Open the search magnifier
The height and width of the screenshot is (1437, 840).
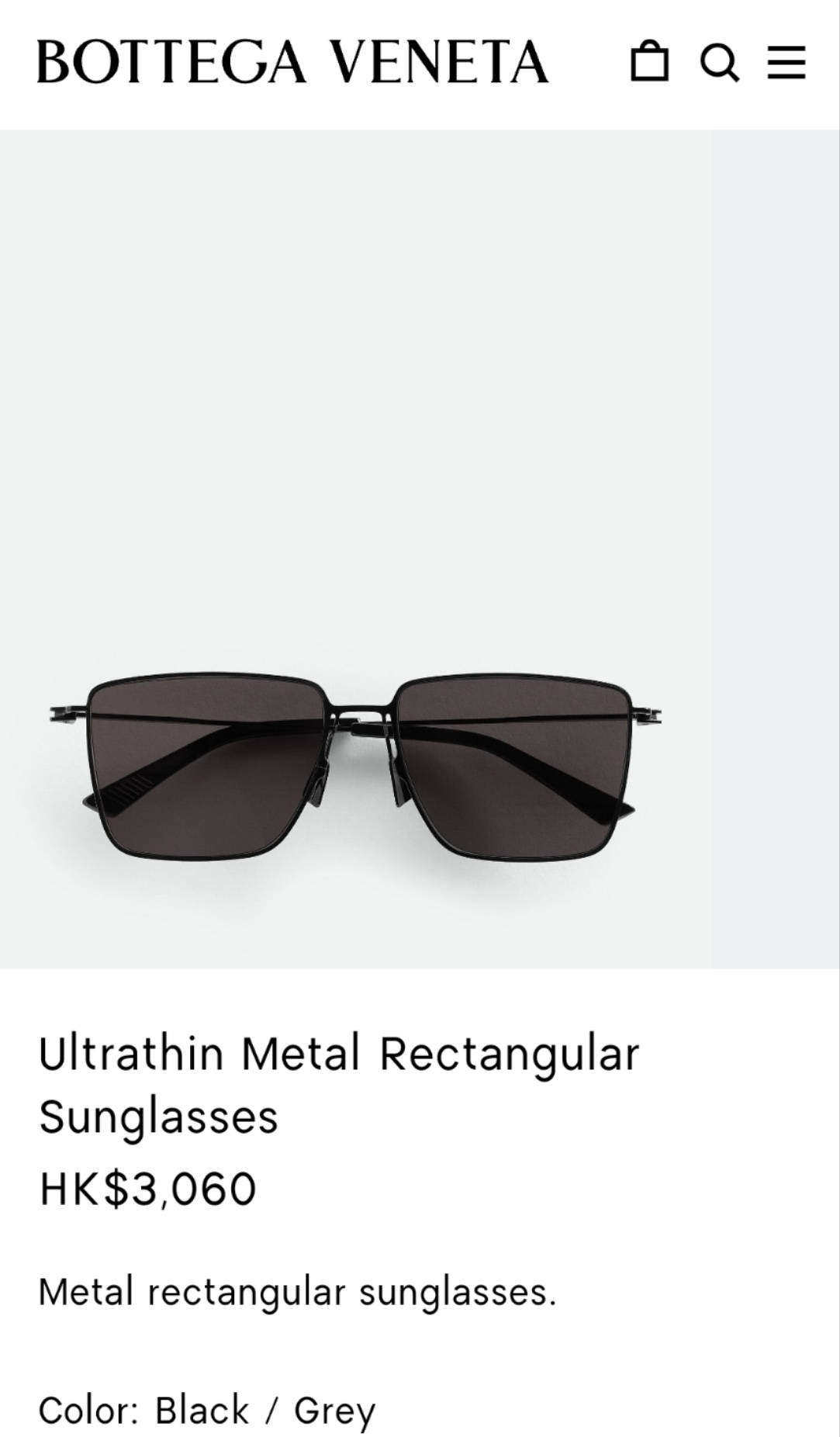pos(719,63)
